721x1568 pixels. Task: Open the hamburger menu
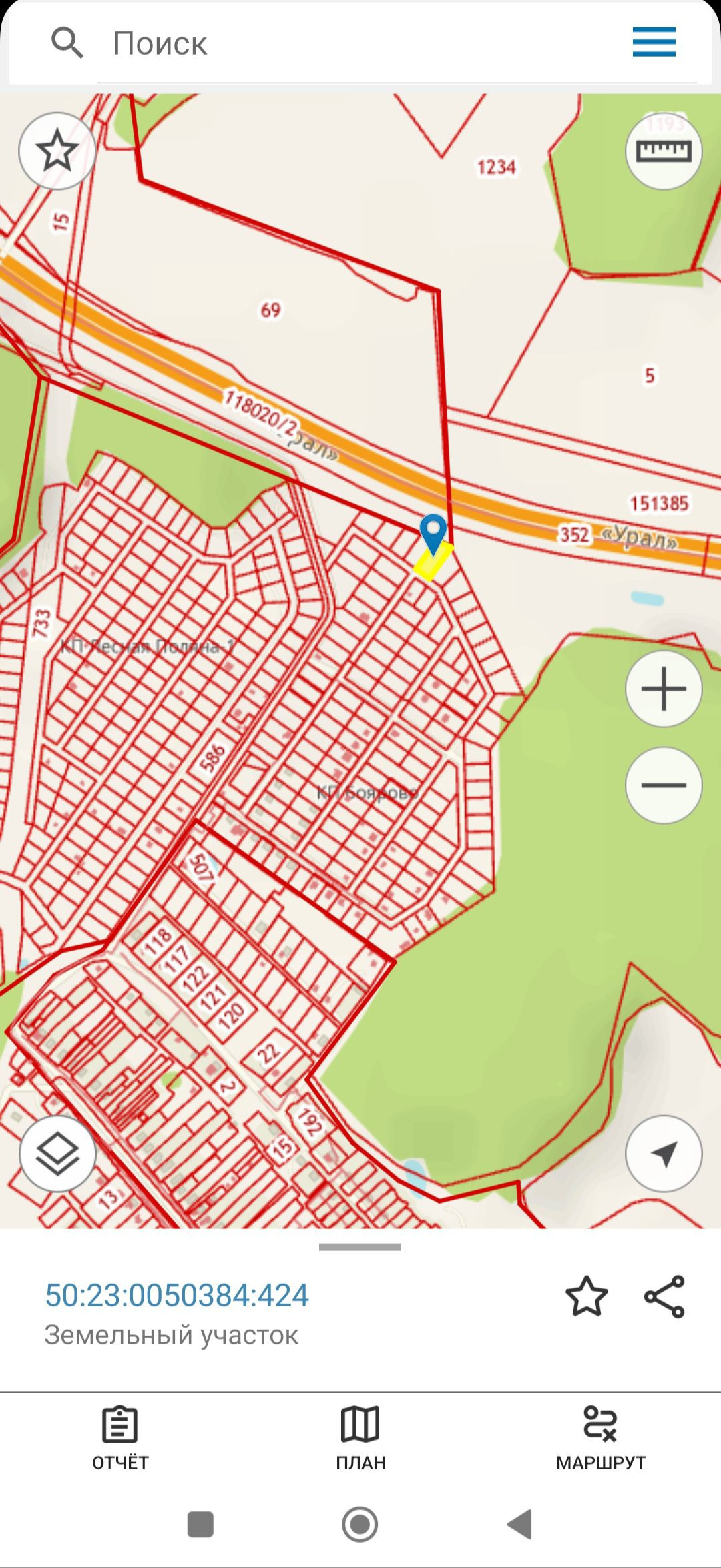pyautogui.click(x=654, y=42)
